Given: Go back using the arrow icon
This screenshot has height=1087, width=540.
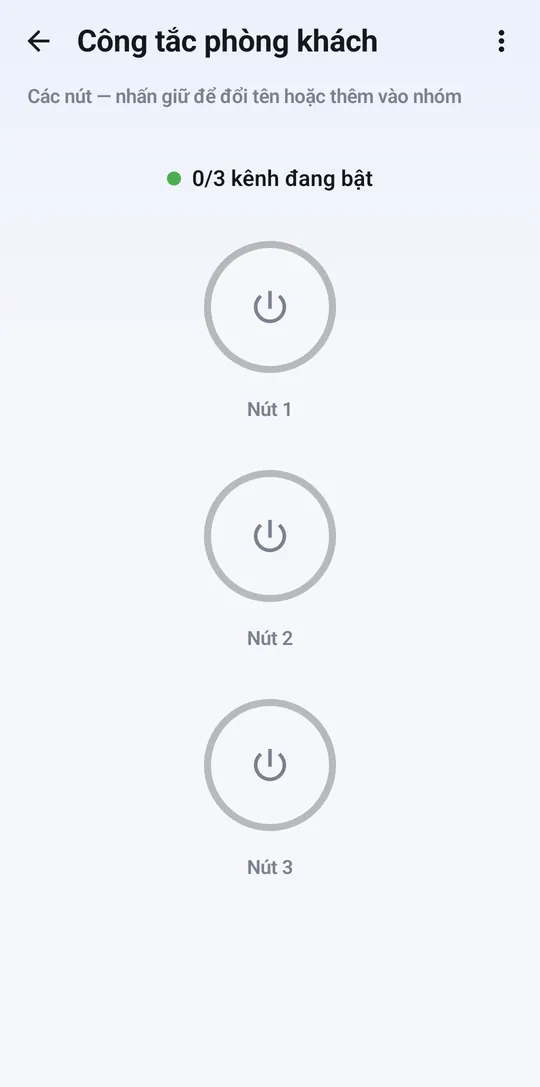Looking at the screenshot, I should click(39, 42).
